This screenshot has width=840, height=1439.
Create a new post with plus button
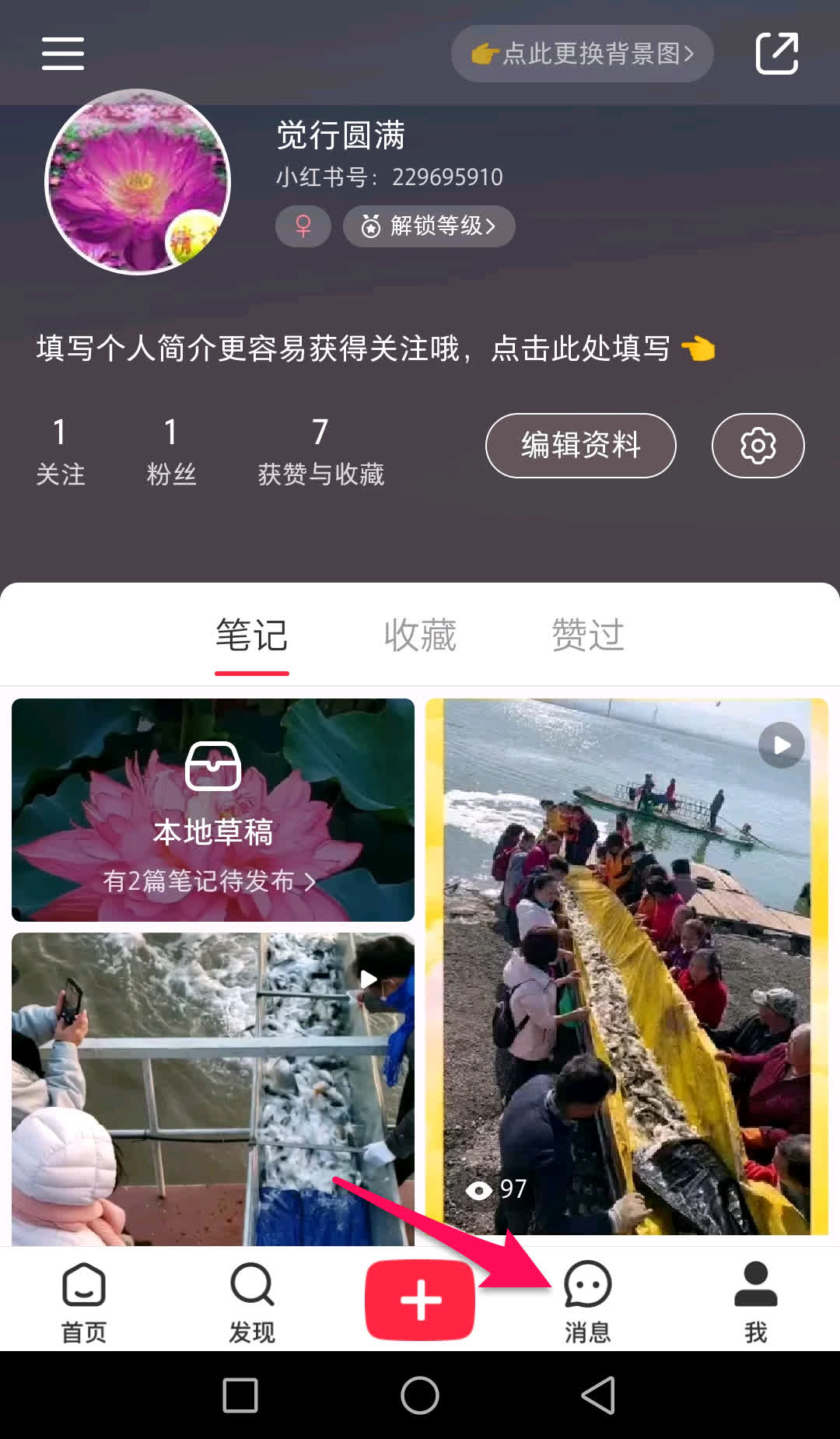coord(420,1300)
